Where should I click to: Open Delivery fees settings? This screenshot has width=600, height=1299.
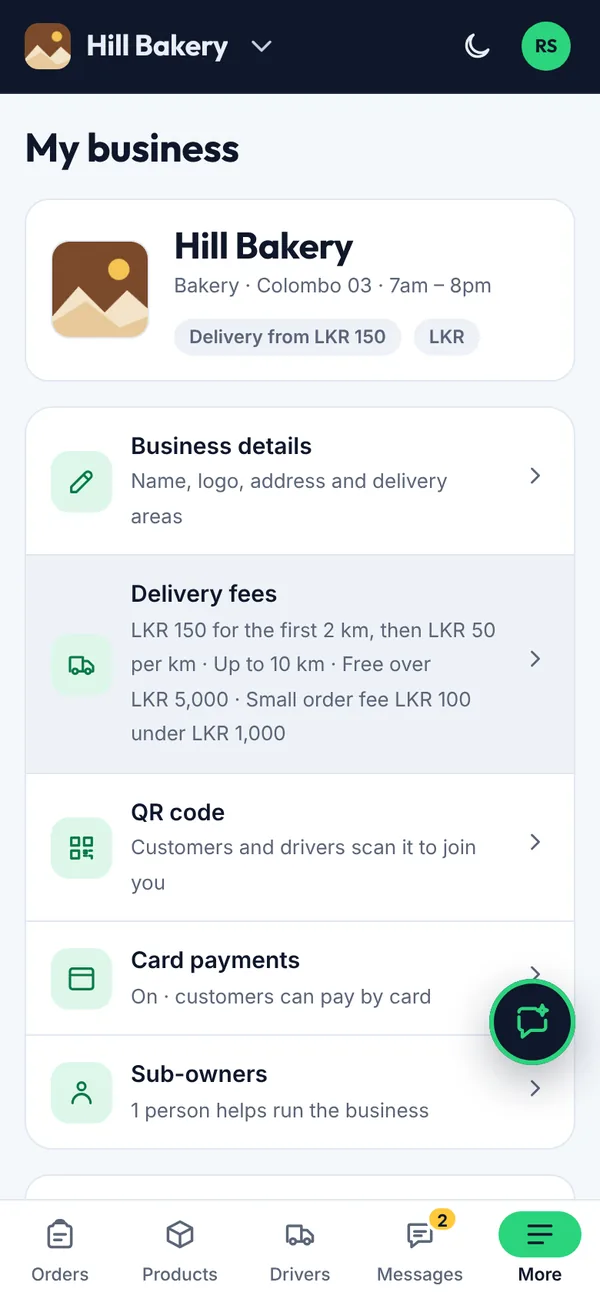pyautogui.click(x=300, y=664)
